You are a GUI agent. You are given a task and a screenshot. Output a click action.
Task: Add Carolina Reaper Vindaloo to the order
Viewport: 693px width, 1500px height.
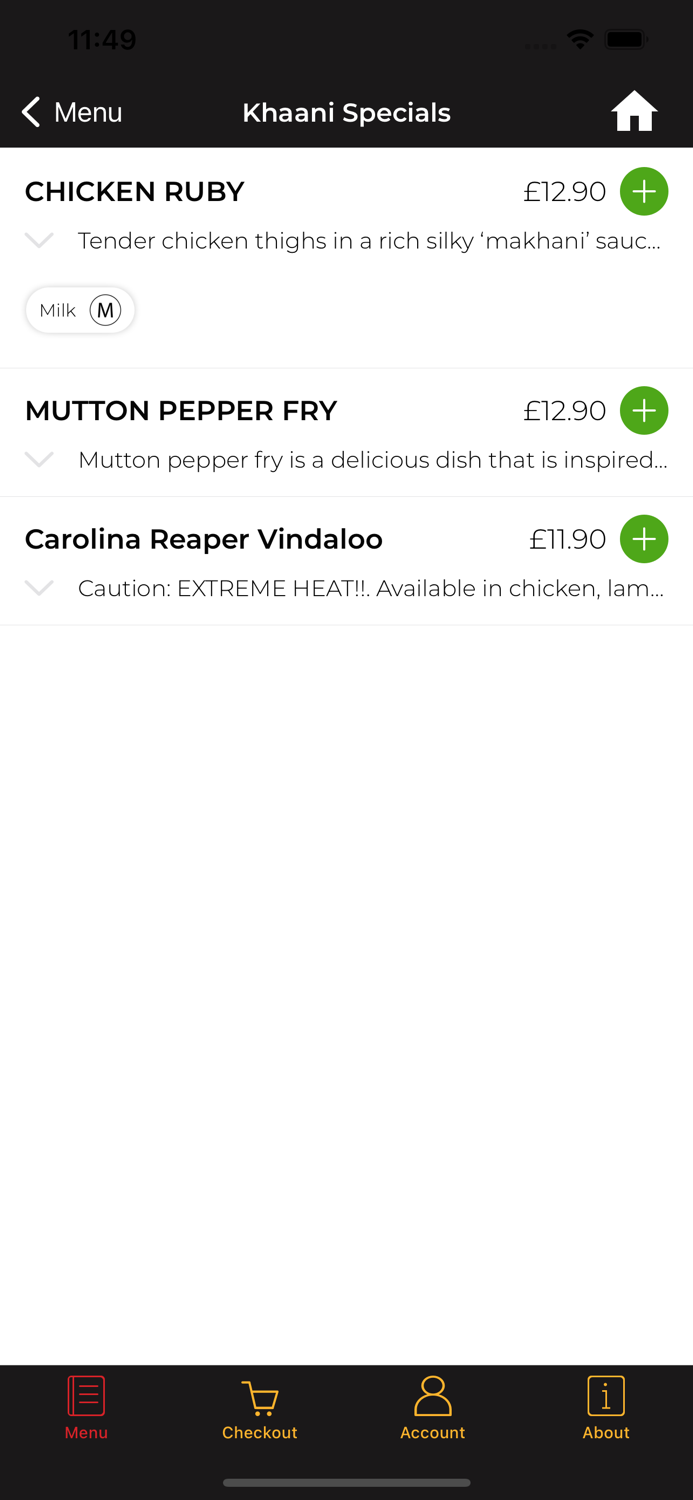coord(644,539)
